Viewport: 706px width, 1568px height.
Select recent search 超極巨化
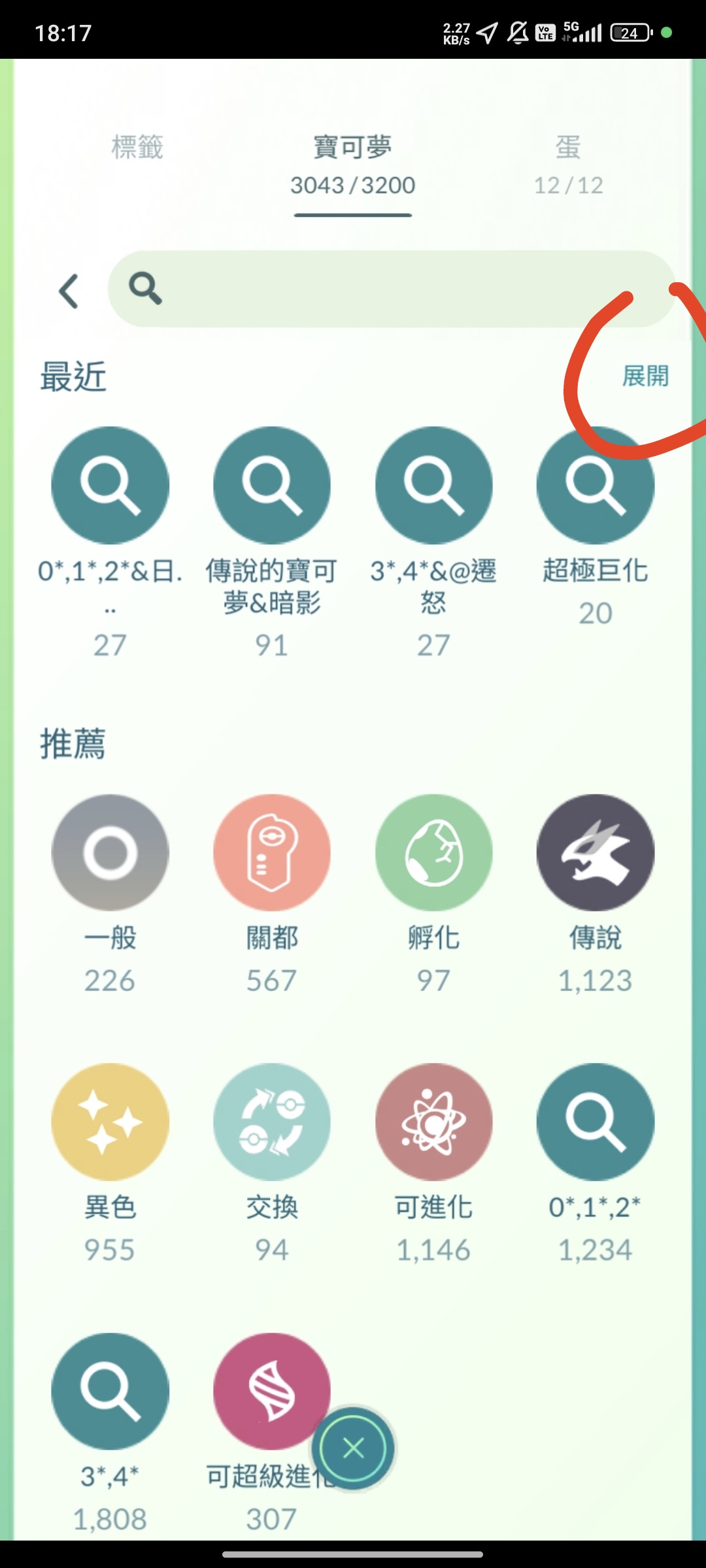coord(595,486)
